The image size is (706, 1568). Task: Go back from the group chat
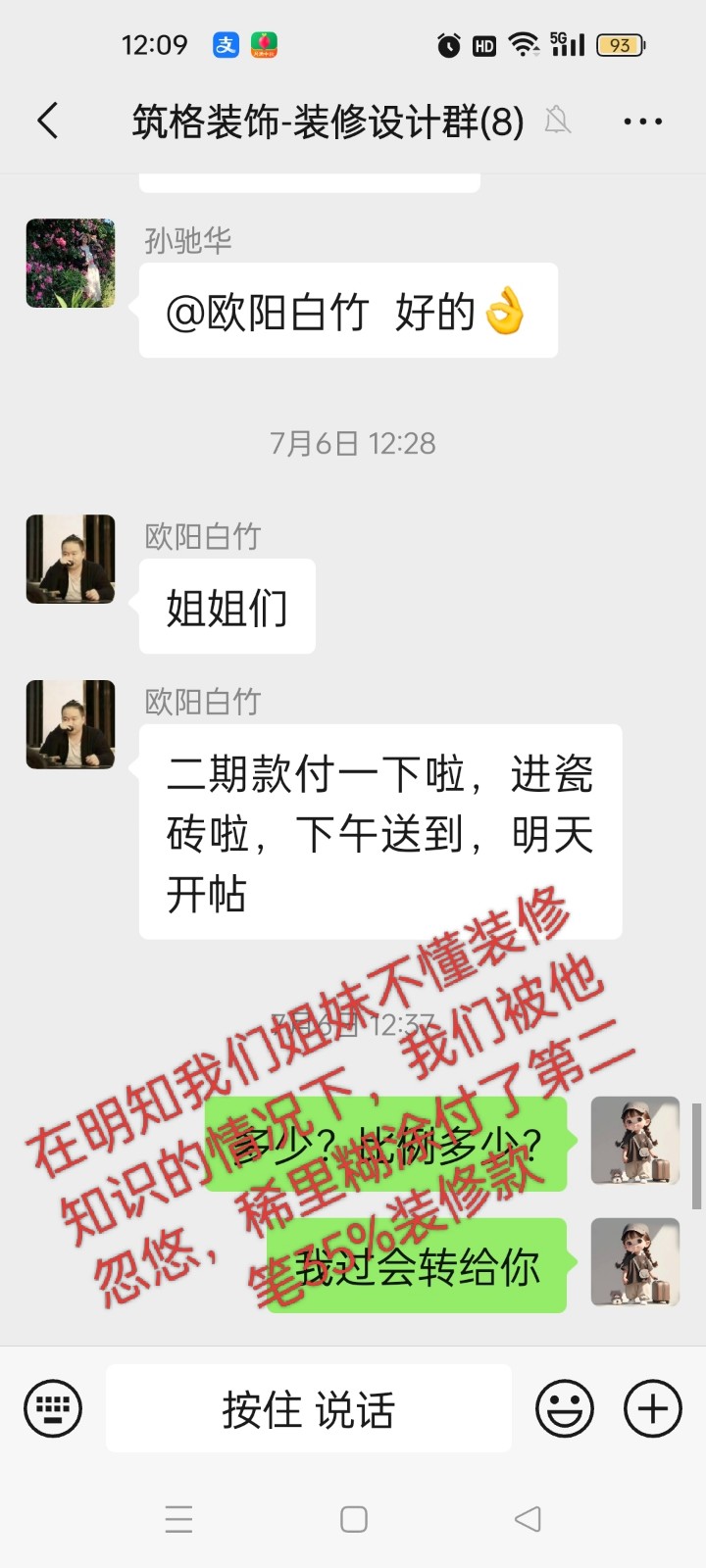pos(47,122)
